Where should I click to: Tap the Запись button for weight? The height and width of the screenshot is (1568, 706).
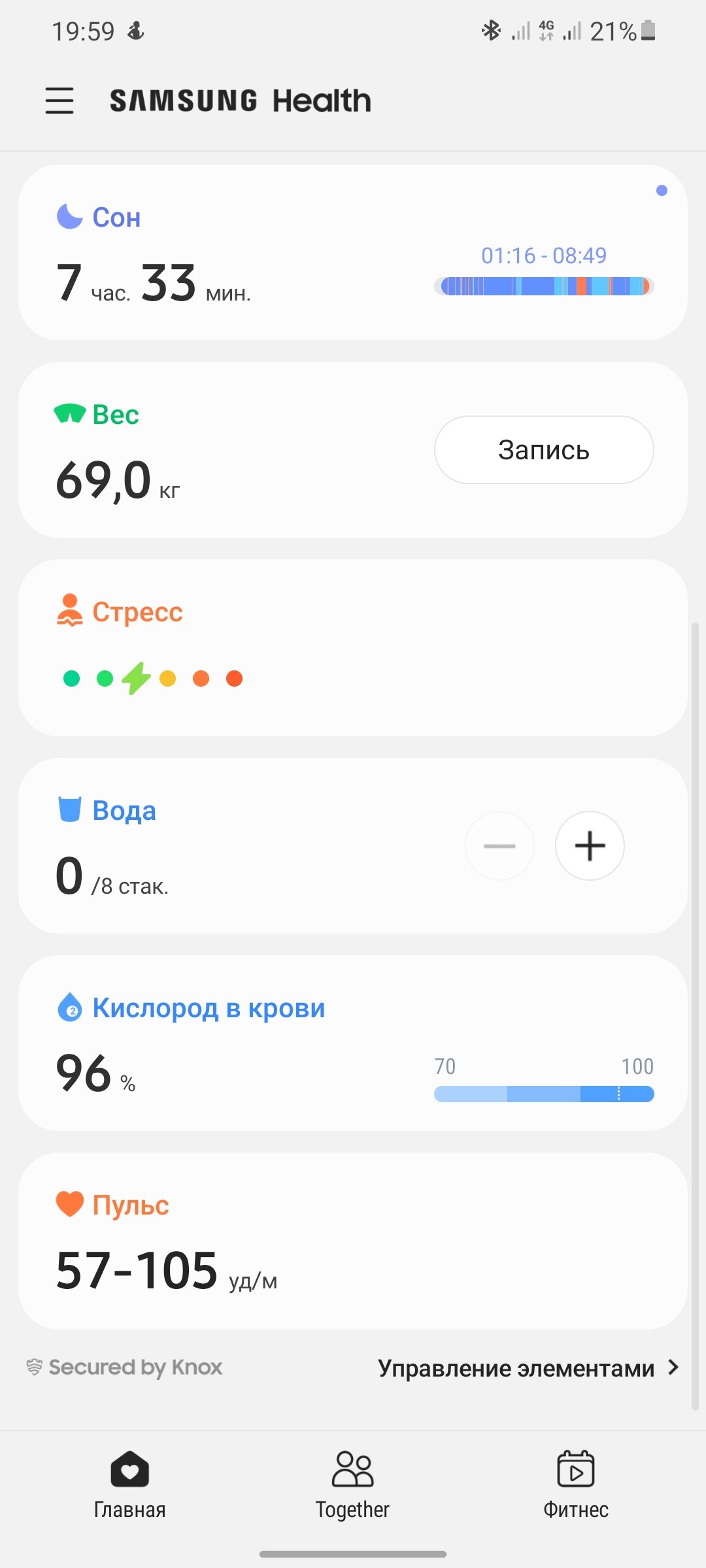544,450
